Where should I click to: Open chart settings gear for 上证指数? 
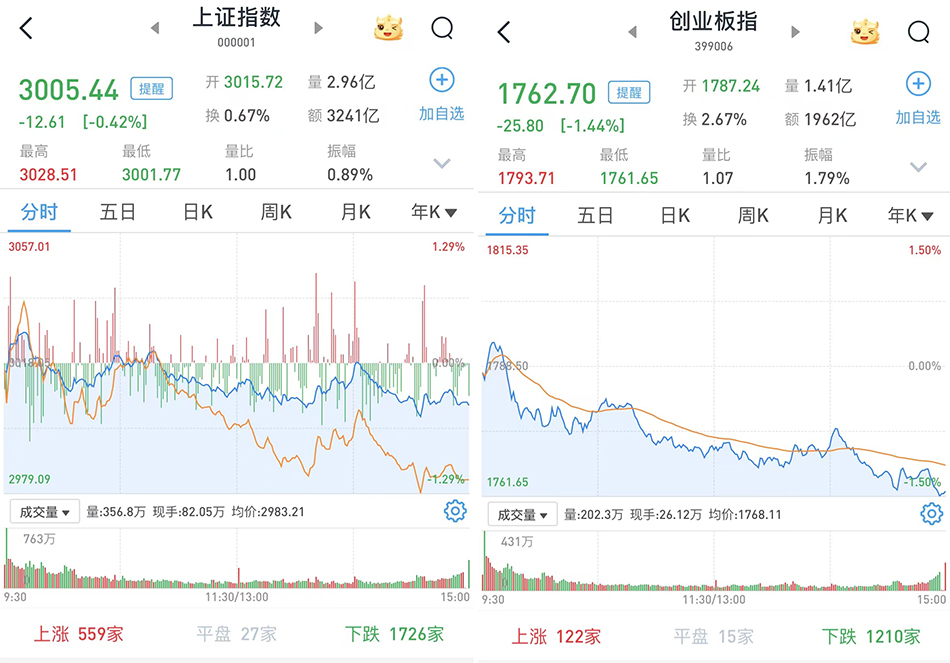[x=455, y=512]
